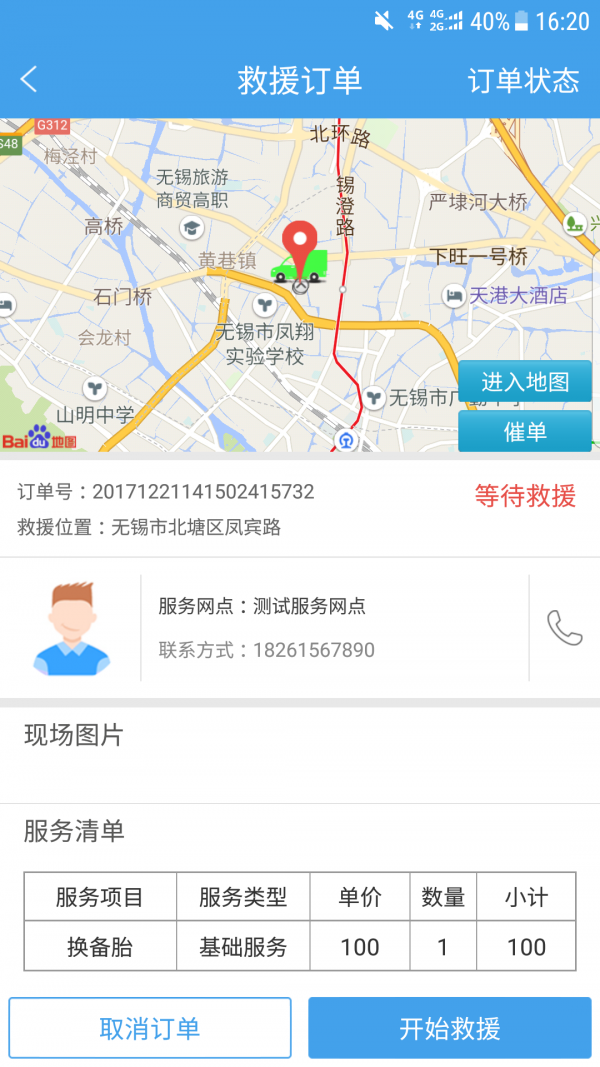The height and width of the screenshot is (1067, 600).
Task: Tap 进入地图 to open the map
Action: coord(525,381)
